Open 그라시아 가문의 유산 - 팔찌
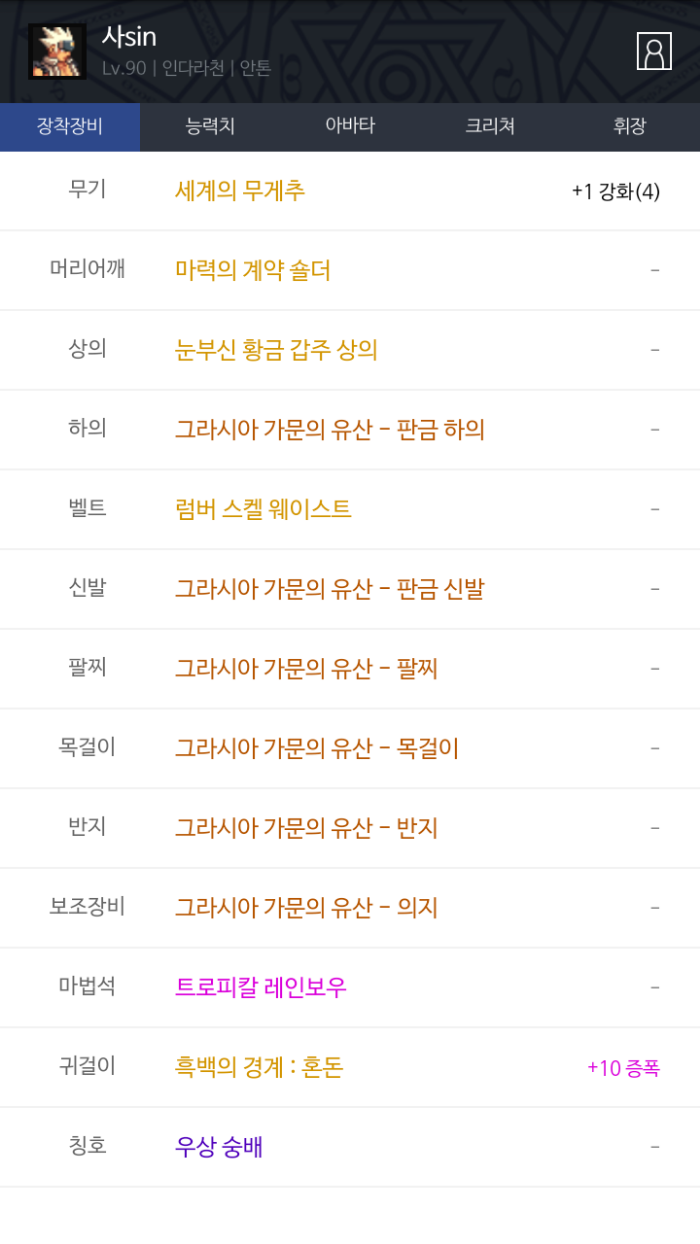This screenshot has height=1244, width=700. 306,668
